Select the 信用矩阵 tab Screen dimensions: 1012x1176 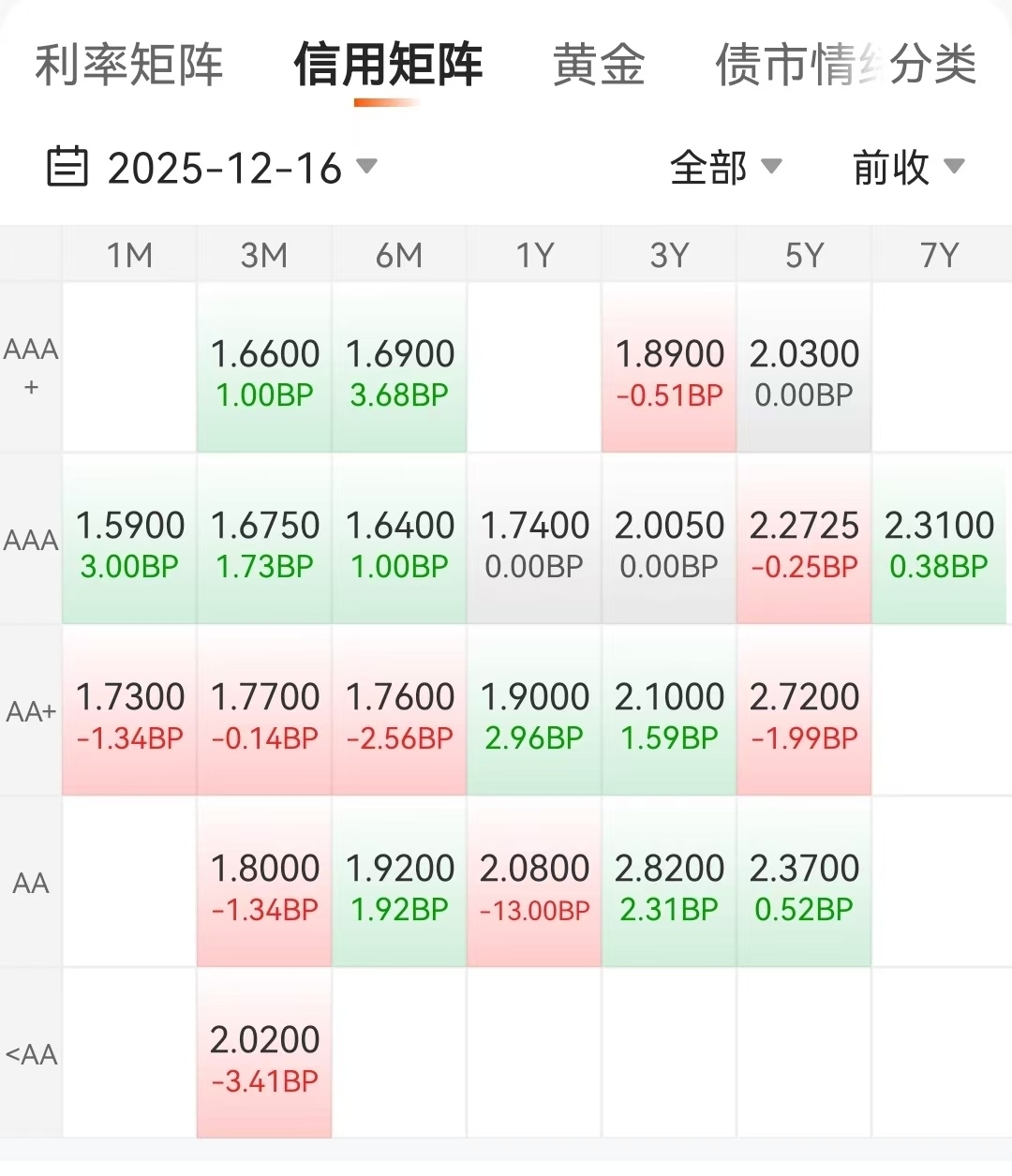pyautogui.click(x=388, y=66)
